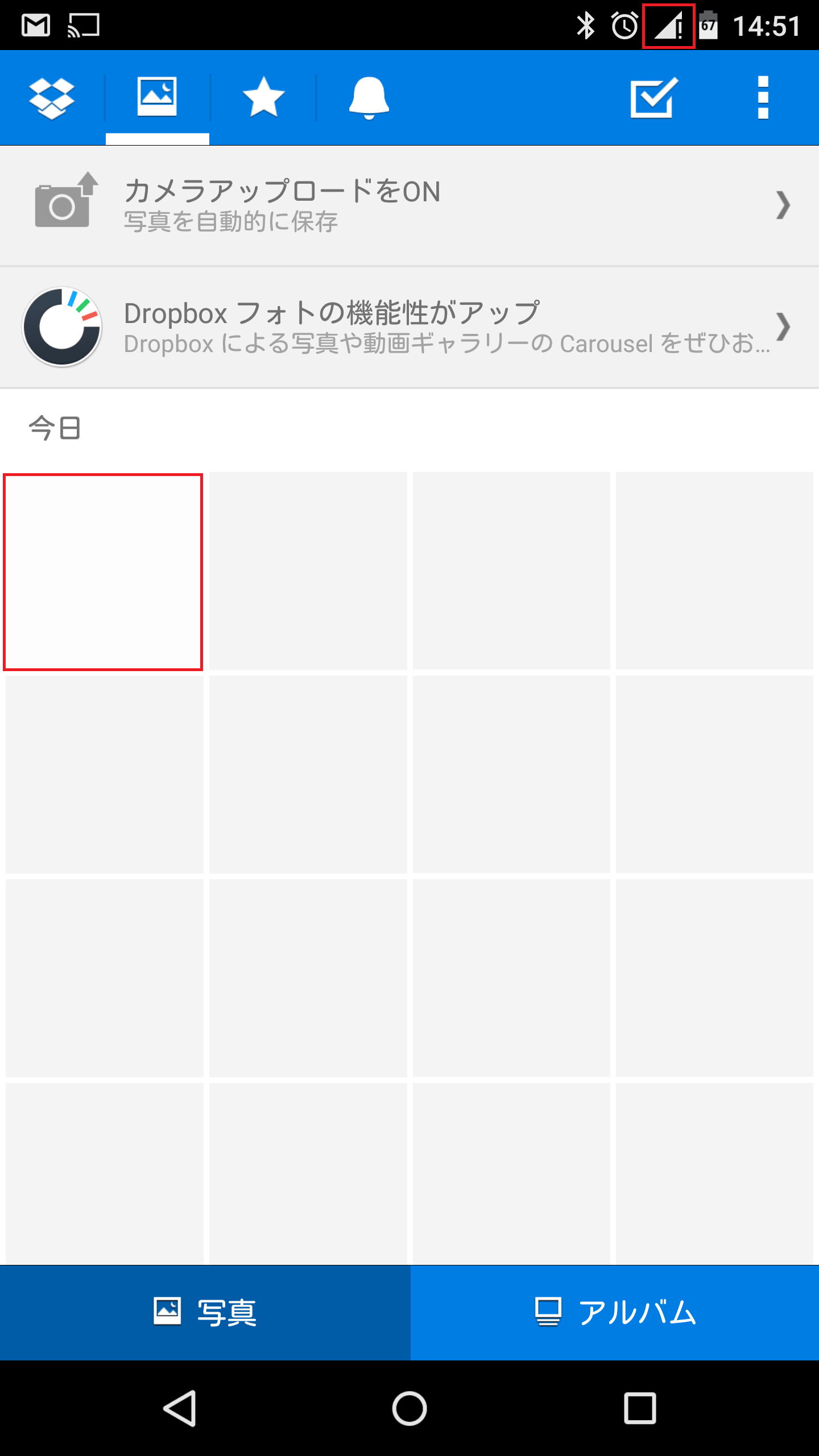Viewport: 819px width, 1456px height.
Task: Open the Dropbox files tab
Action: point(52,98)
